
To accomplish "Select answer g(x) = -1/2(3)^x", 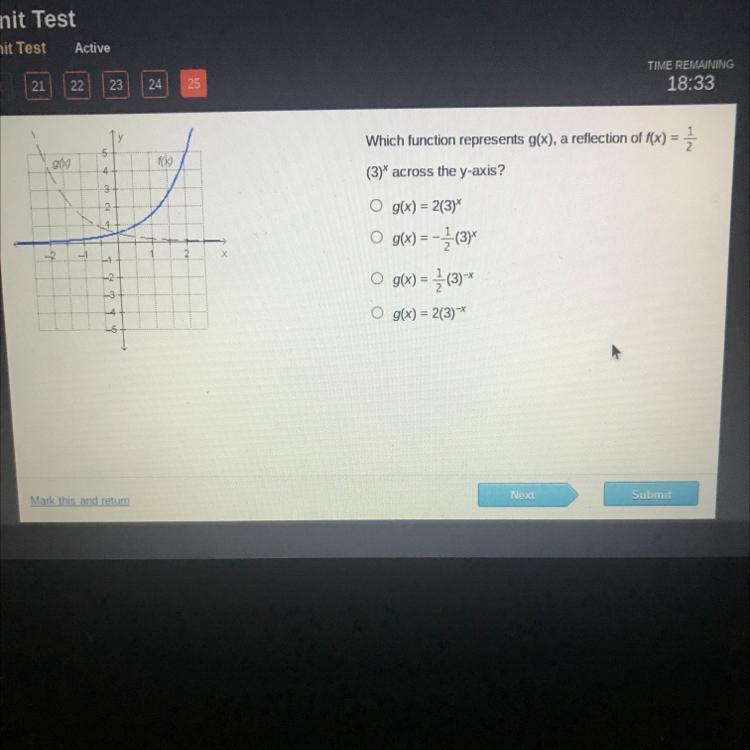I will [x=376, y=238].
